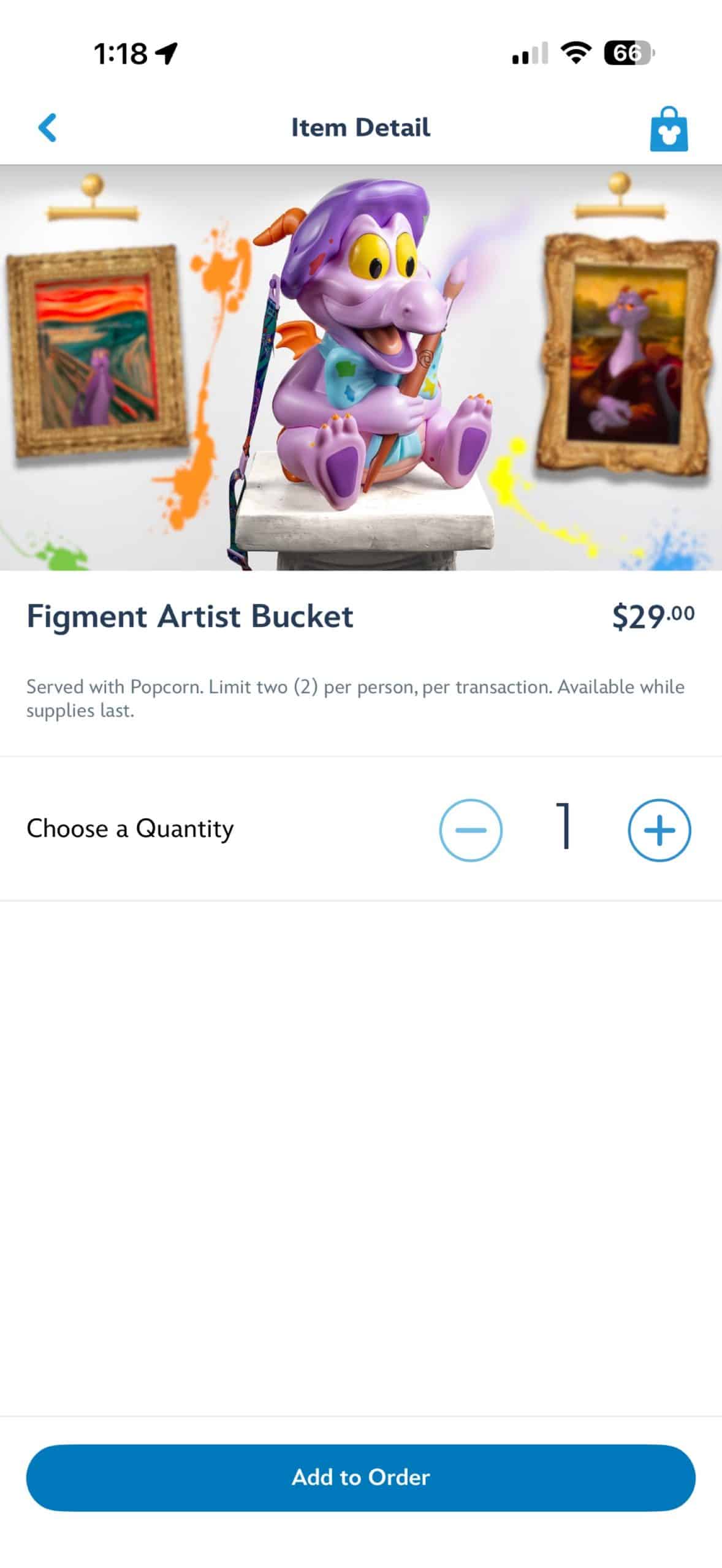Tap the back arrow chevron
722x1568 pixels.
pyautogui.click(x=47, y=128)
